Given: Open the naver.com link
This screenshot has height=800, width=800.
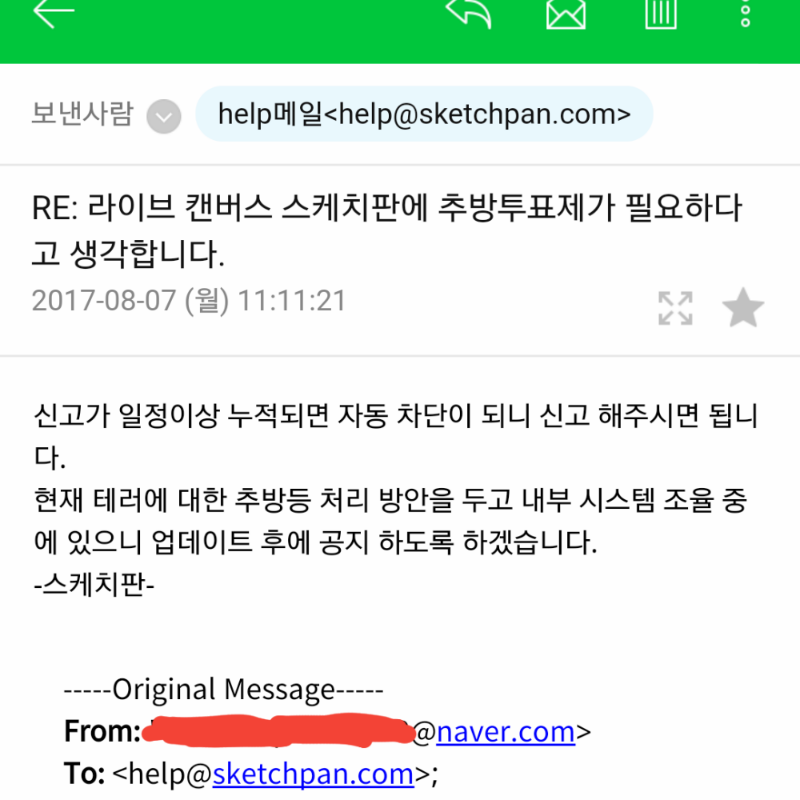Looking at the screenshot, I should pos(506,732).
